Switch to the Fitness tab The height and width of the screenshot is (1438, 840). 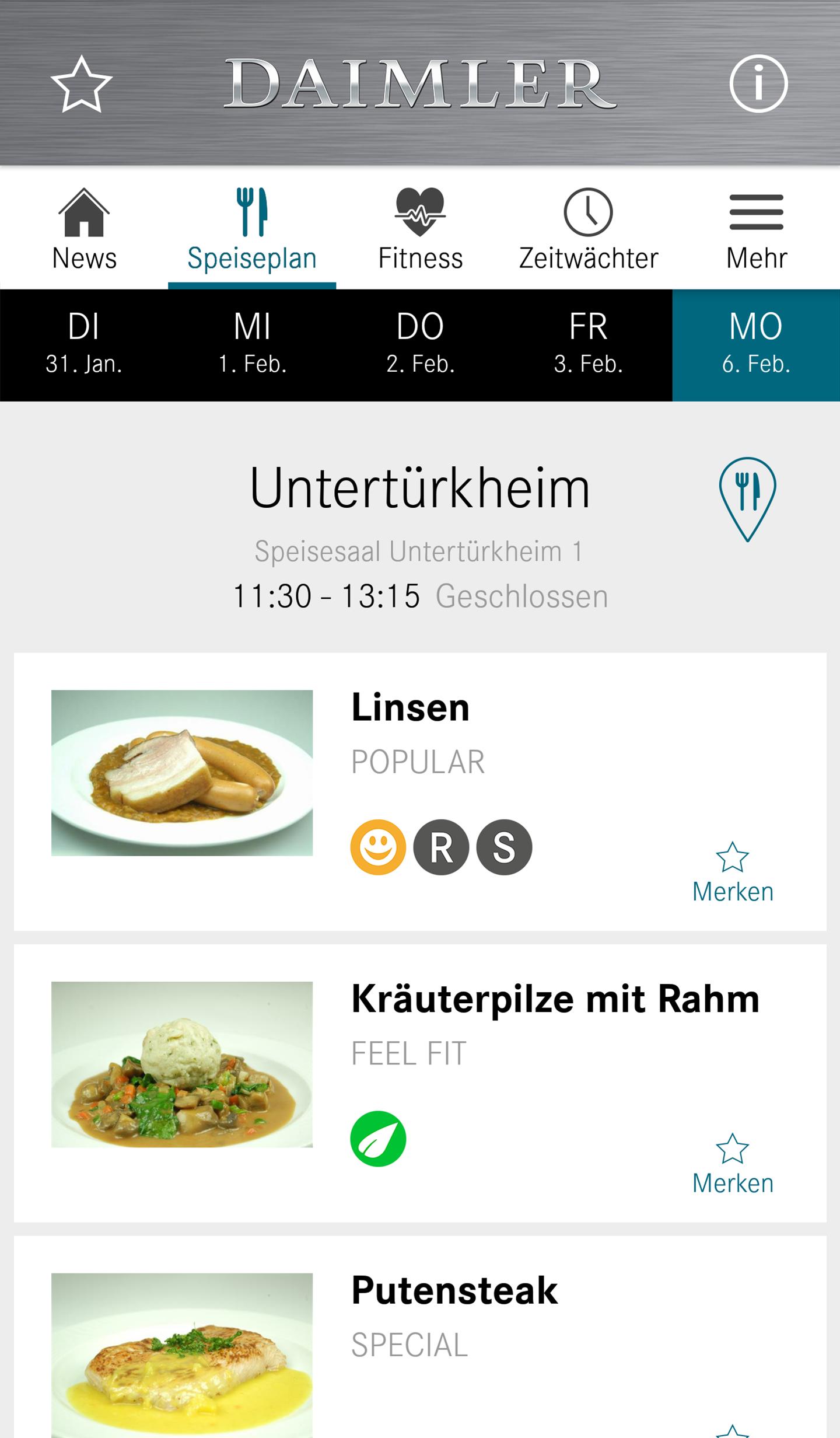point(420,230)
